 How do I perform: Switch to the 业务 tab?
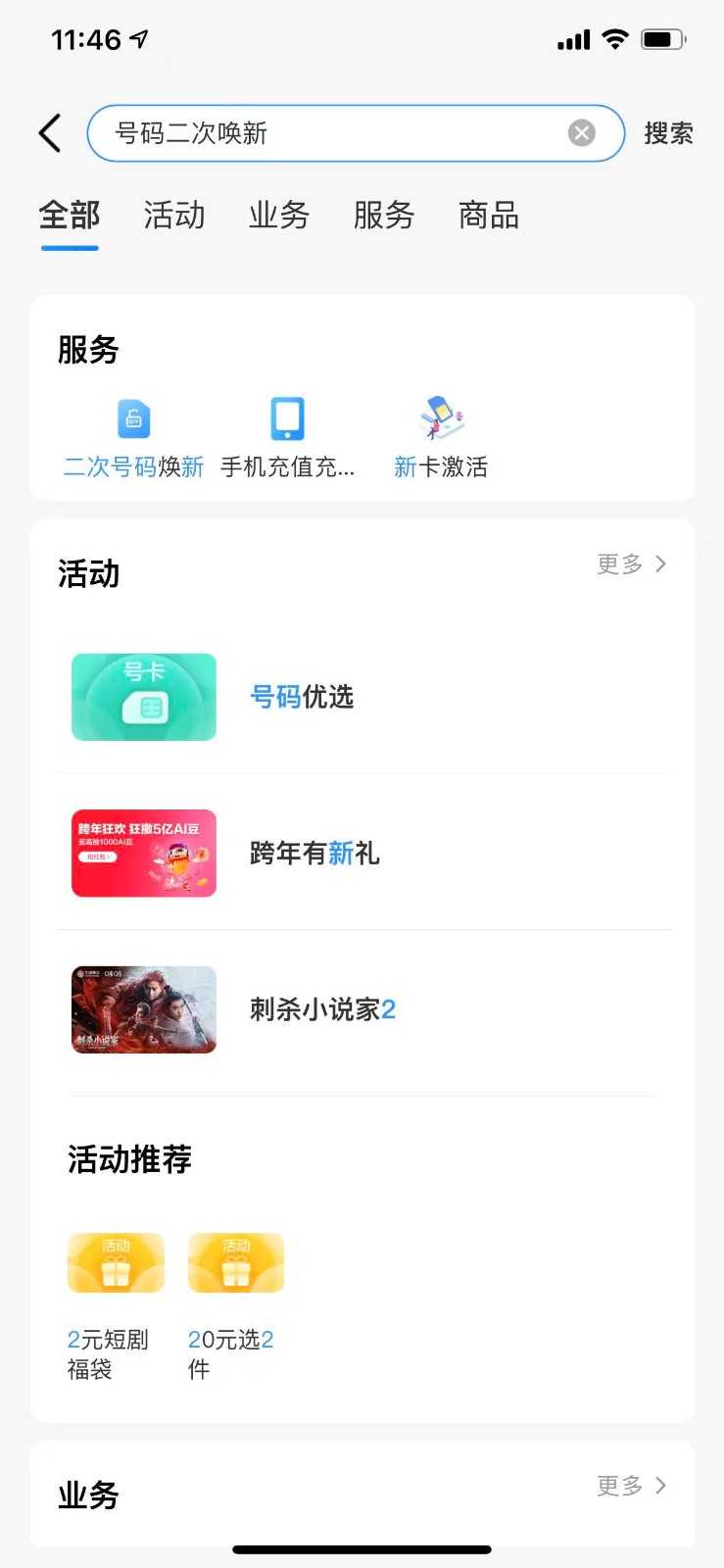click(279, 216)
